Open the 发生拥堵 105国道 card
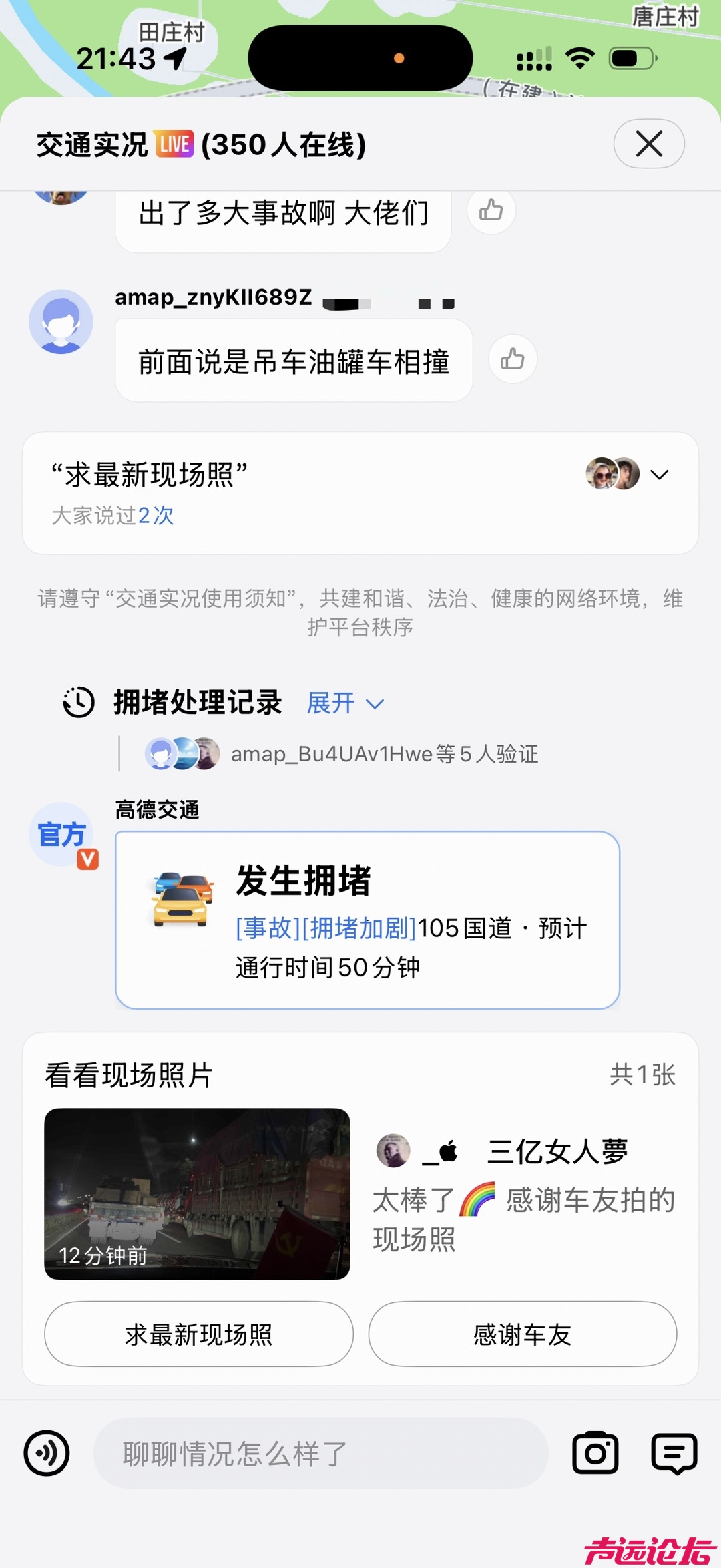This screenshot has width=721, height=1568. (x=367, y=920)
